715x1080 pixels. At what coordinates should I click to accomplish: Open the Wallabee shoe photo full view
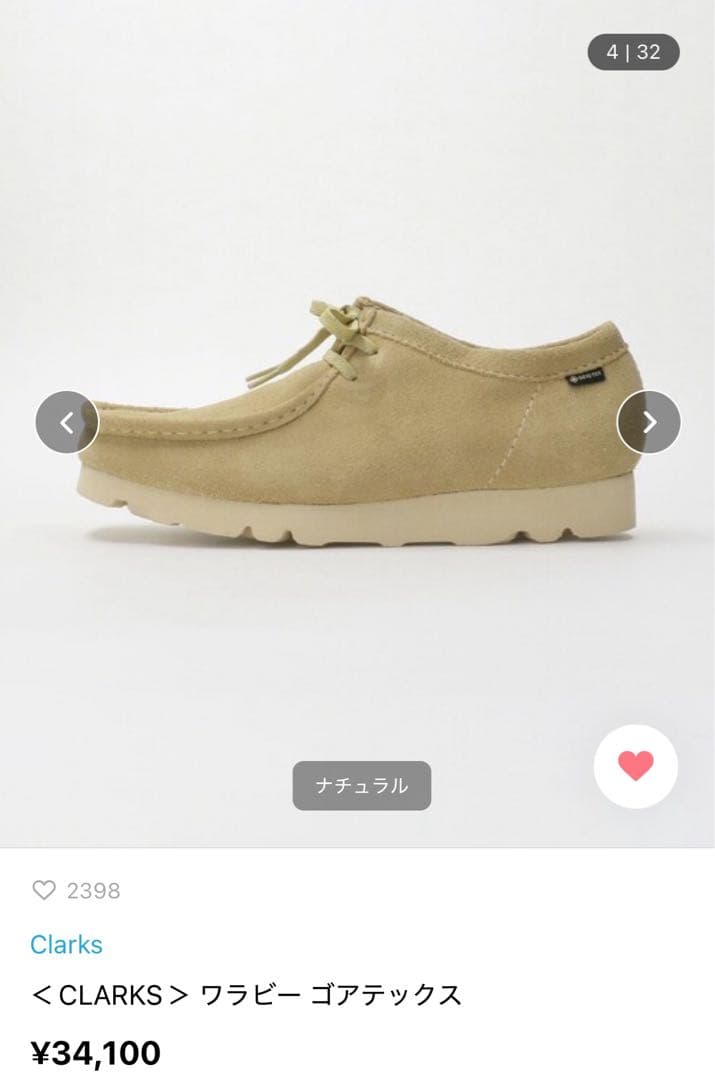point(358,424)
